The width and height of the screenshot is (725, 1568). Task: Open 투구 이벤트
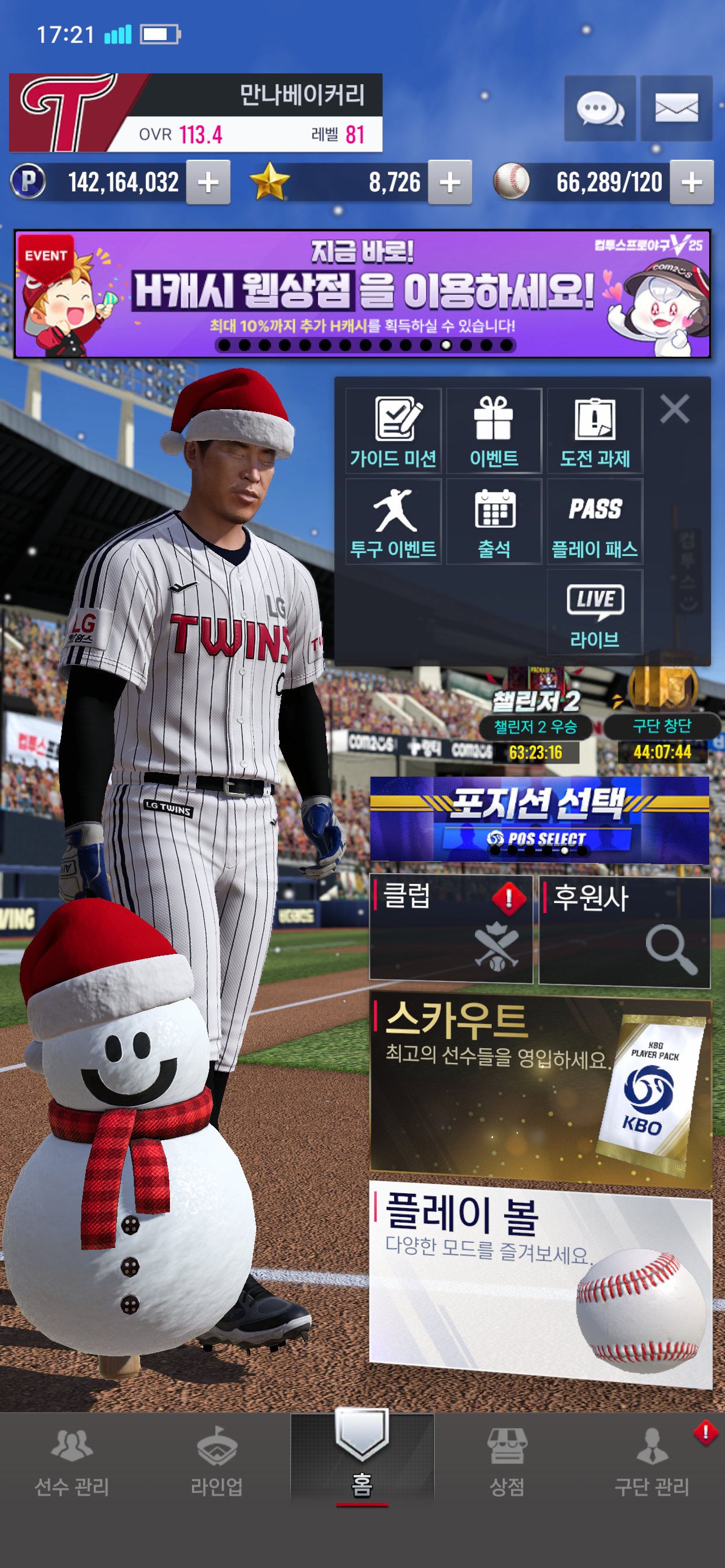click(393, 522)
